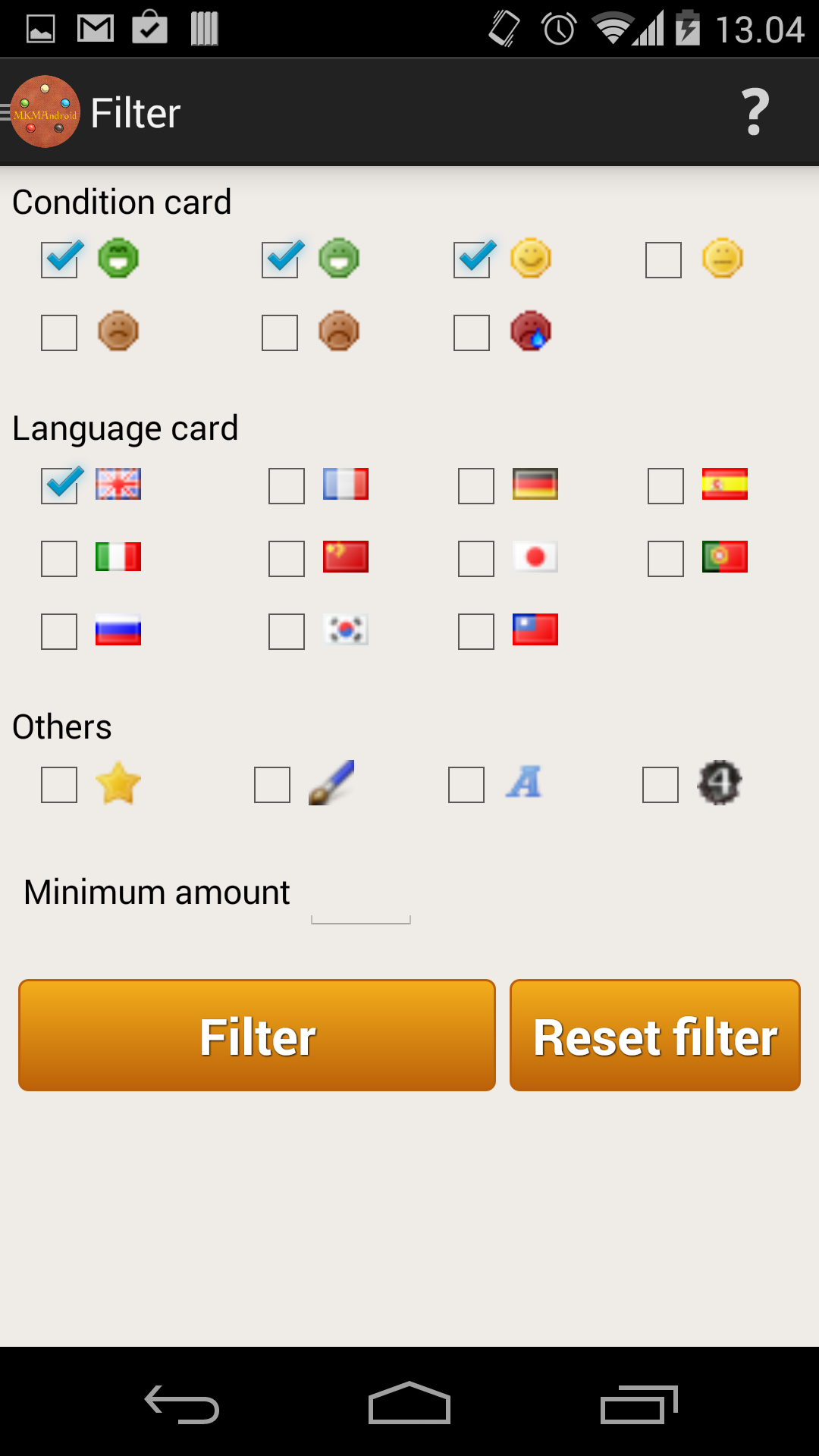The height and width of the screenshot is (1456, 819).
Task: Tick the Japanese flag language checkbox
Action: click(x=476, y=558)
